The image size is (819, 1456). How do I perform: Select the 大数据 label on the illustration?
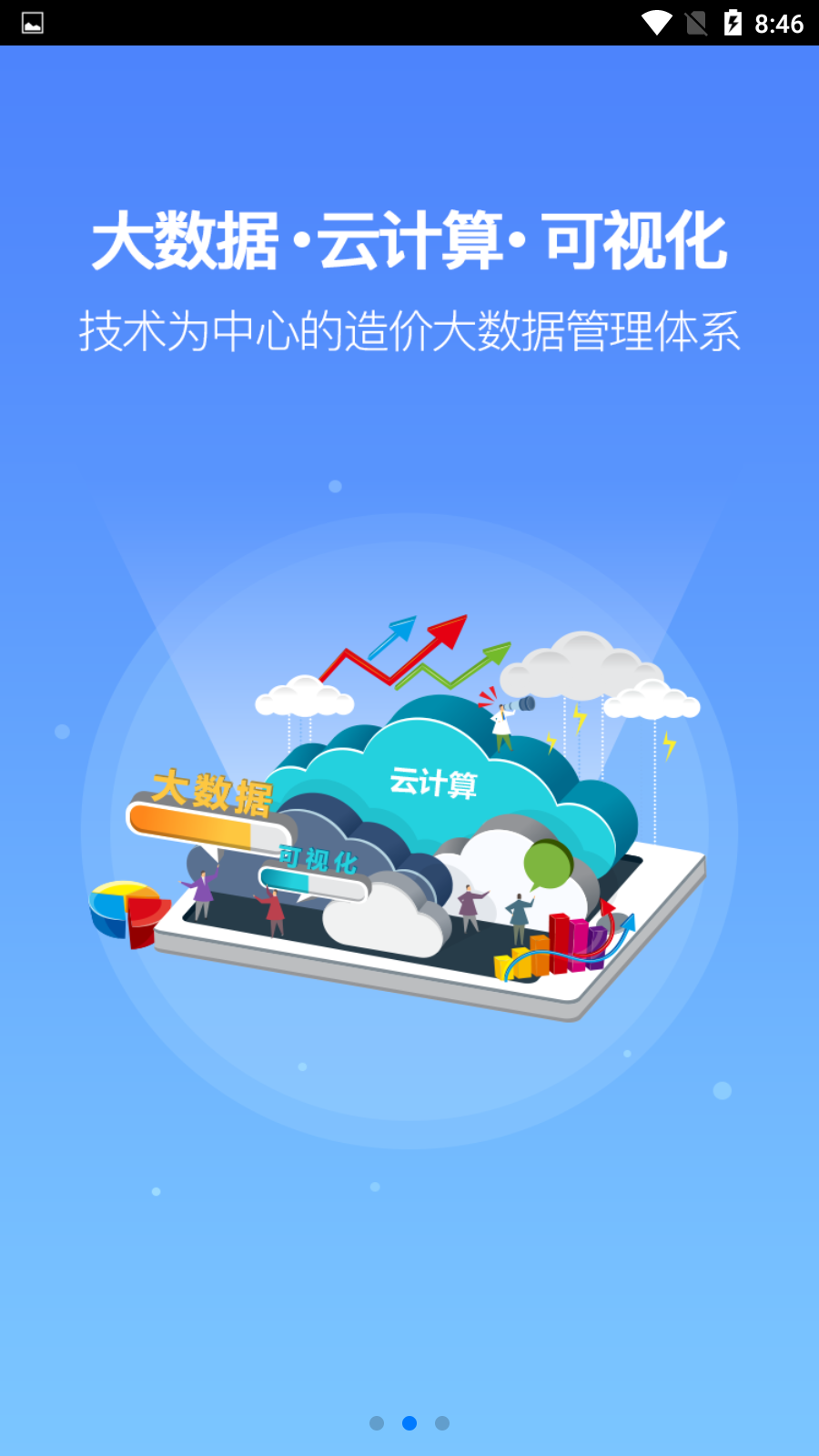click(211, 792)
